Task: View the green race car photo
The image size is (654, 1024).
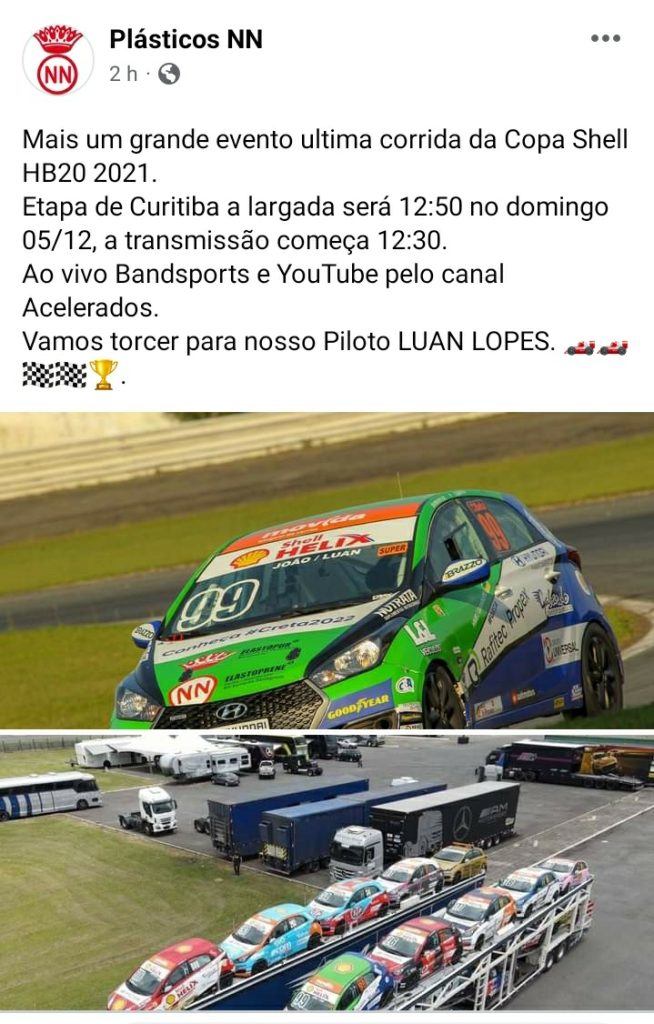Action: coord(327,570)
